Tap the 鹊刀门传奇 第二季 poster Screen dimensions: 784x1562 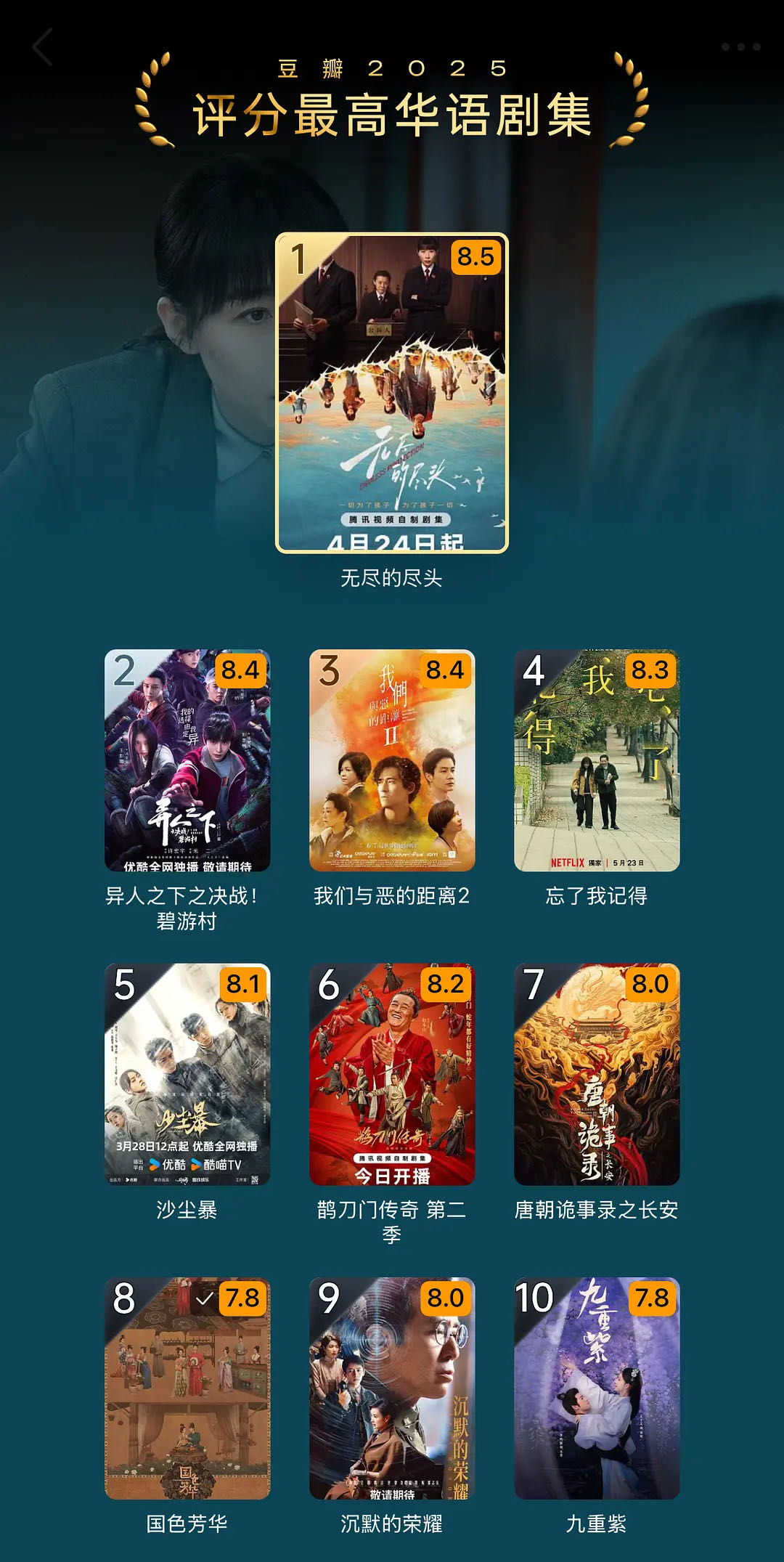(x=392, y=1074)
